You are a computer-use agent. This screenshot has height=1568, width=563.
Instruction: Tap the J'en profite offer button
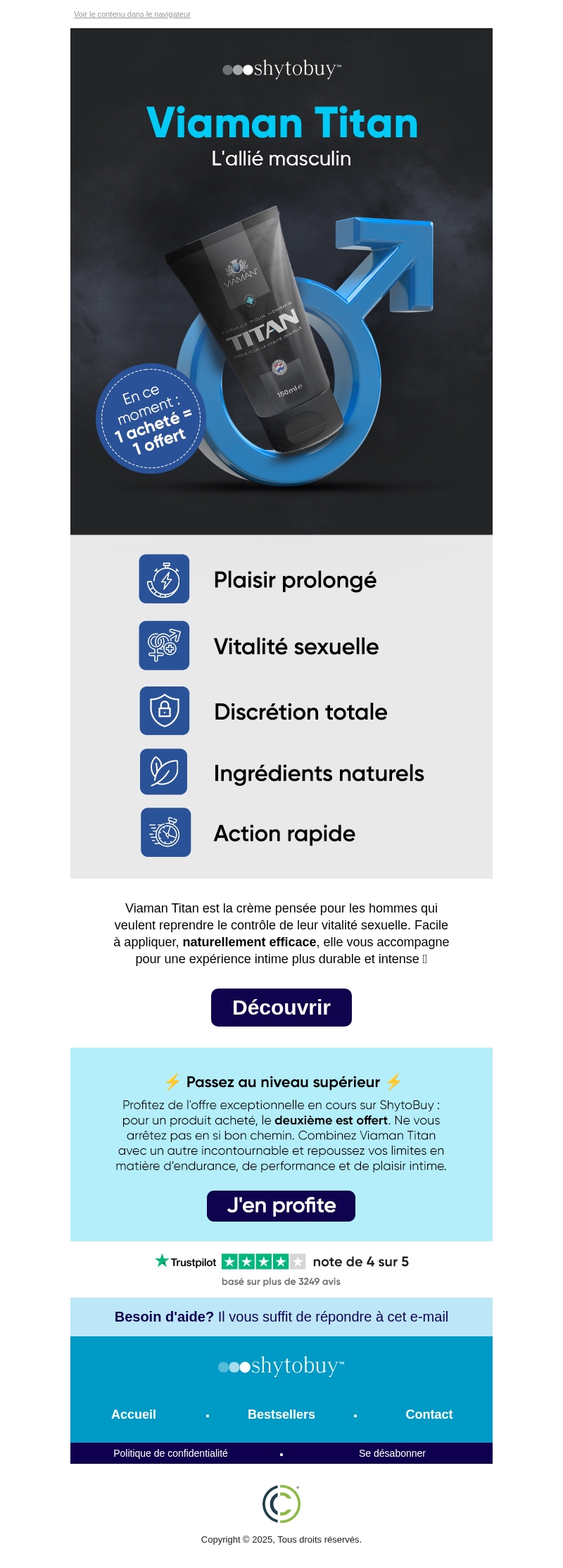click(x=281, y=1205)
